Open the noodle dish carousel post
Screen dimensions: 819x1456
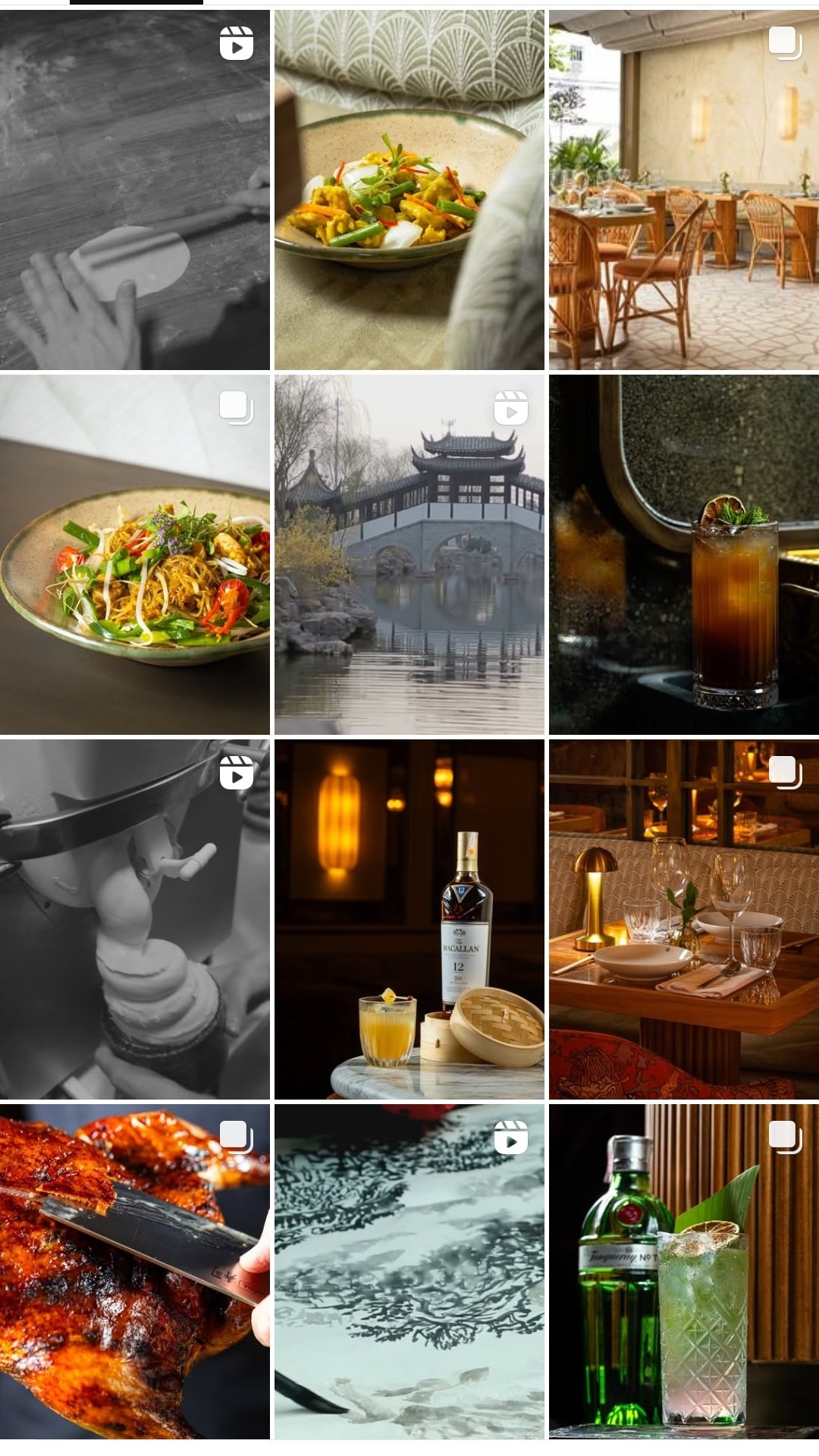click(x=135, y=554)
